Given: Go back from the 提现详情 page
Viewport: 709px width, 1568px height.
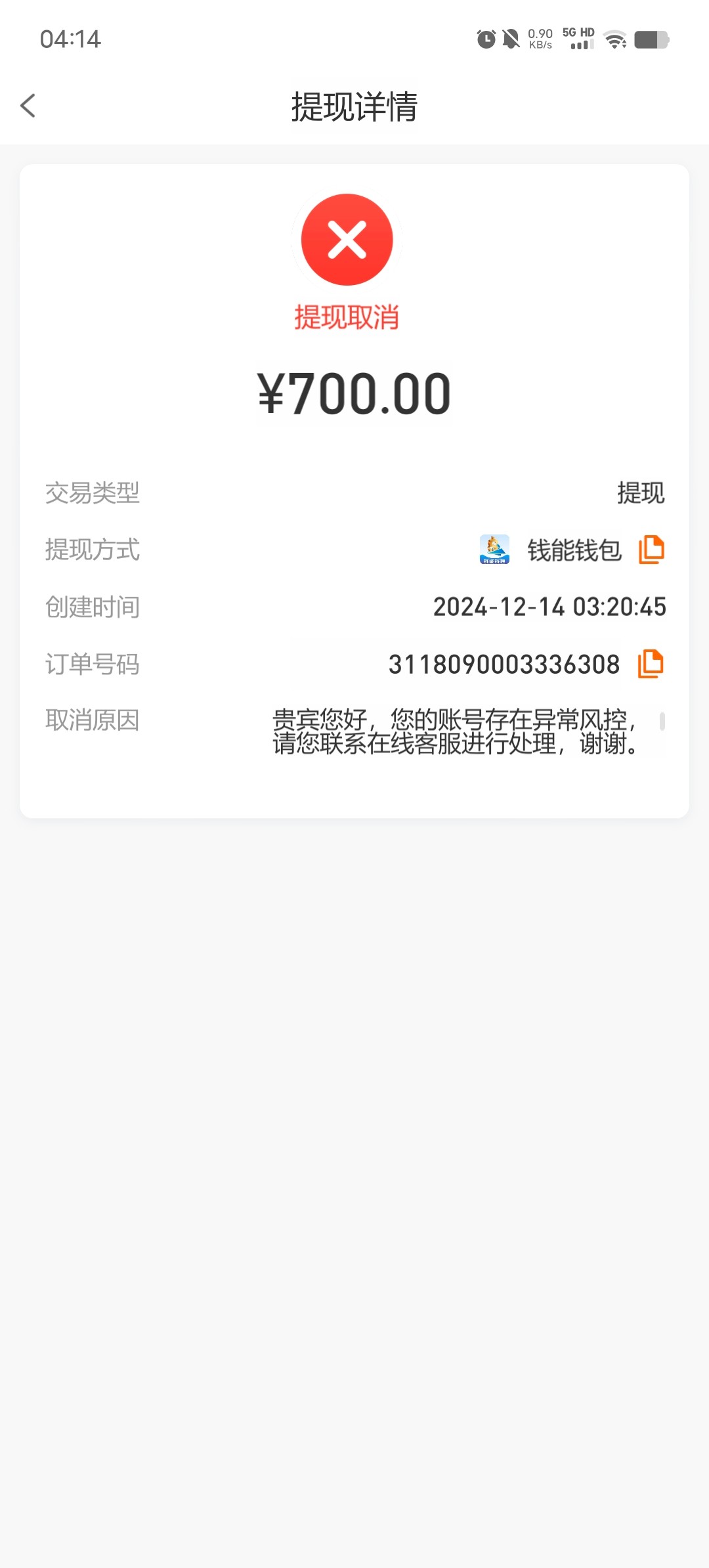Looking at the screenshot, I should click(28, 106).
